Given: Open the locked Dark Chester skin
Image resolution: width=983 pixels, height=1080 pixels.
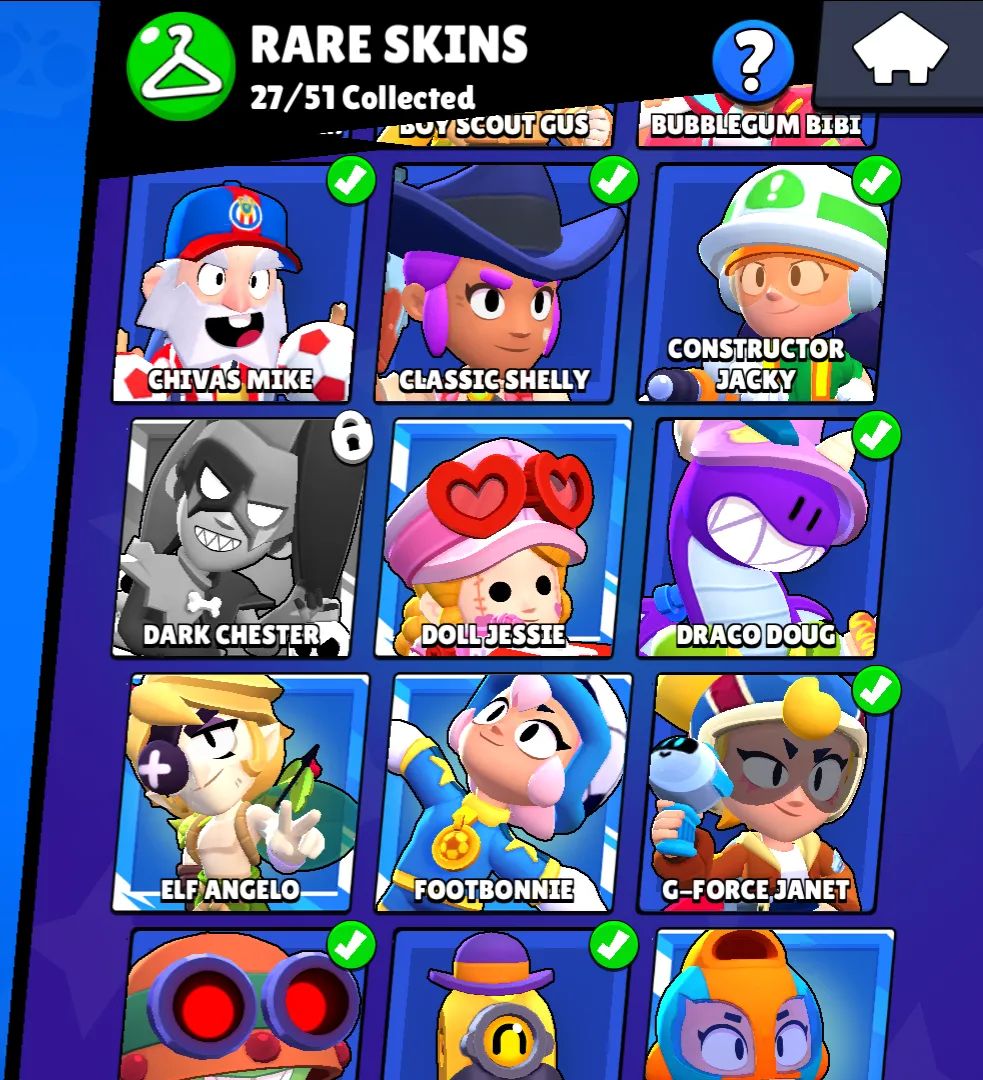Looking at the screenshot, I should [x=238, y=540].
